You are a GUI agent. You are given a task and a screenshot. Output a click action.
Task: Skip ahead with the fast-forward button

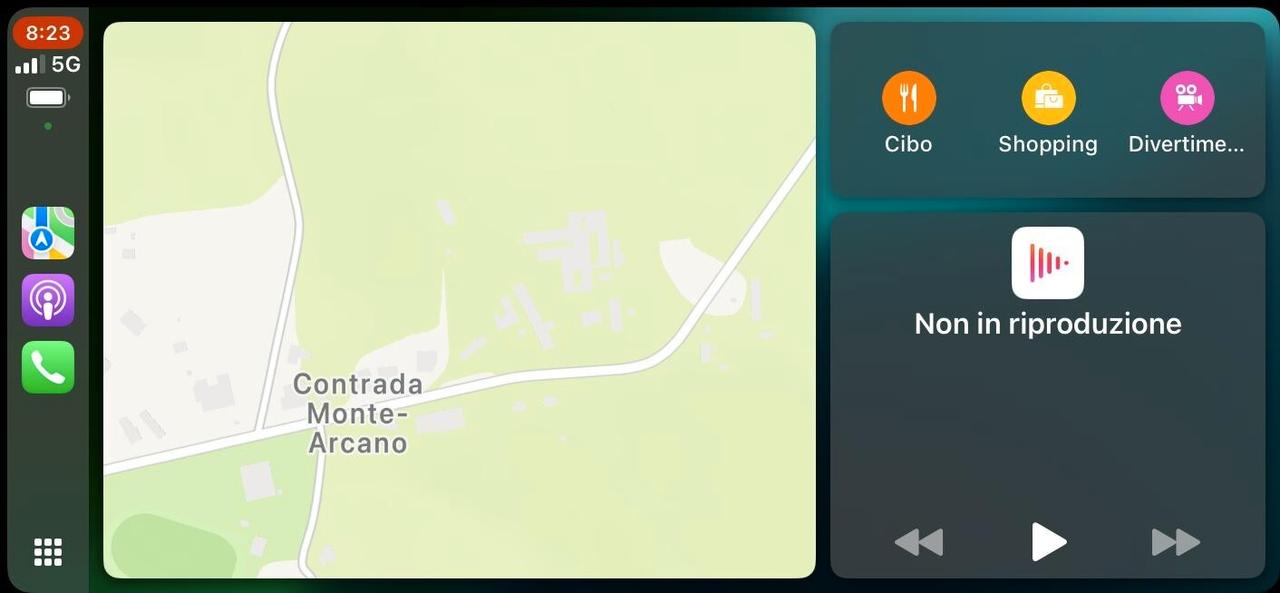pyautogui.click(x=1175, y=542)
